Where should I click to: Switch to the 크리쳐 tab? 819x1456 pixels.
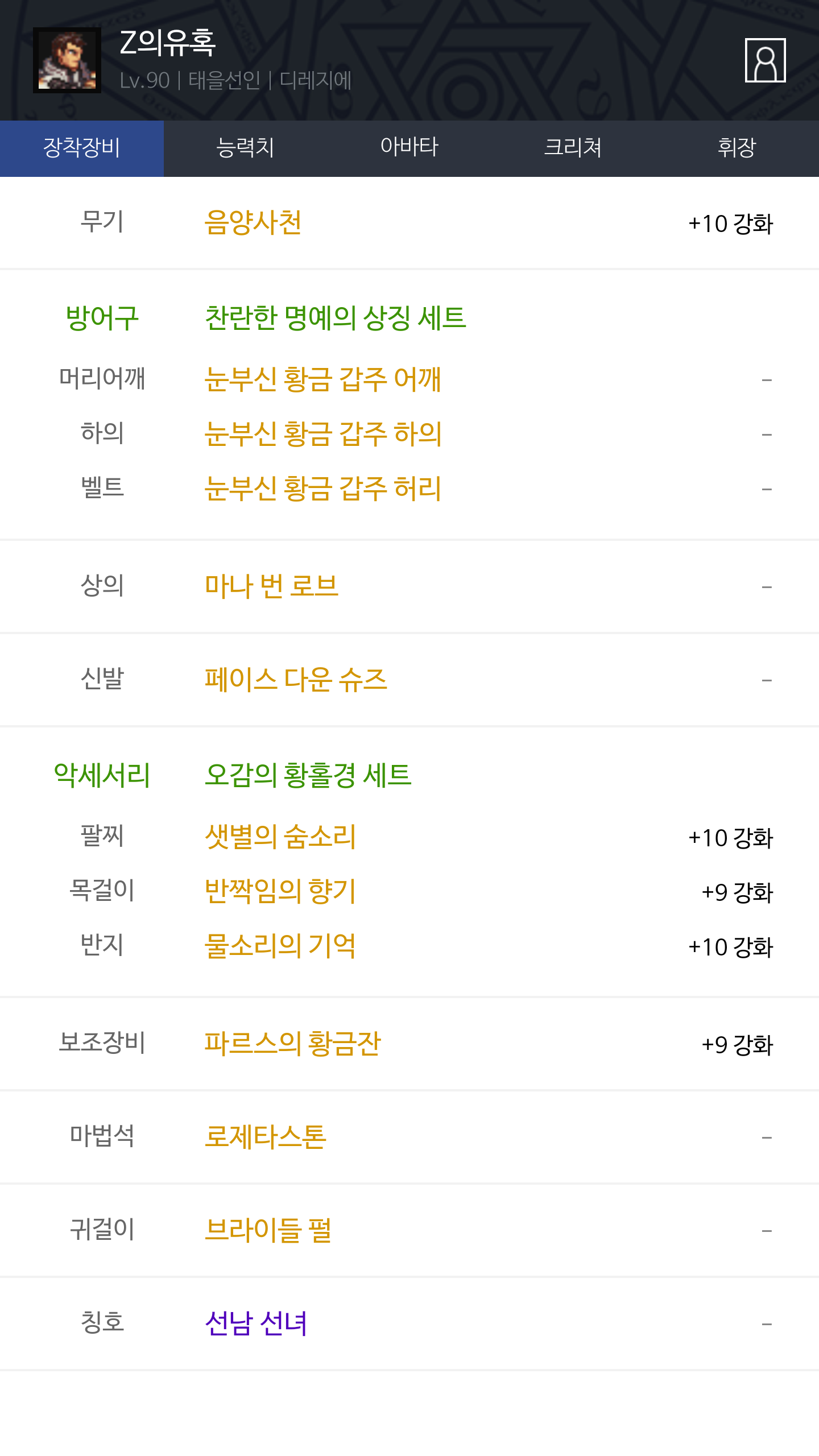[573, 148]
